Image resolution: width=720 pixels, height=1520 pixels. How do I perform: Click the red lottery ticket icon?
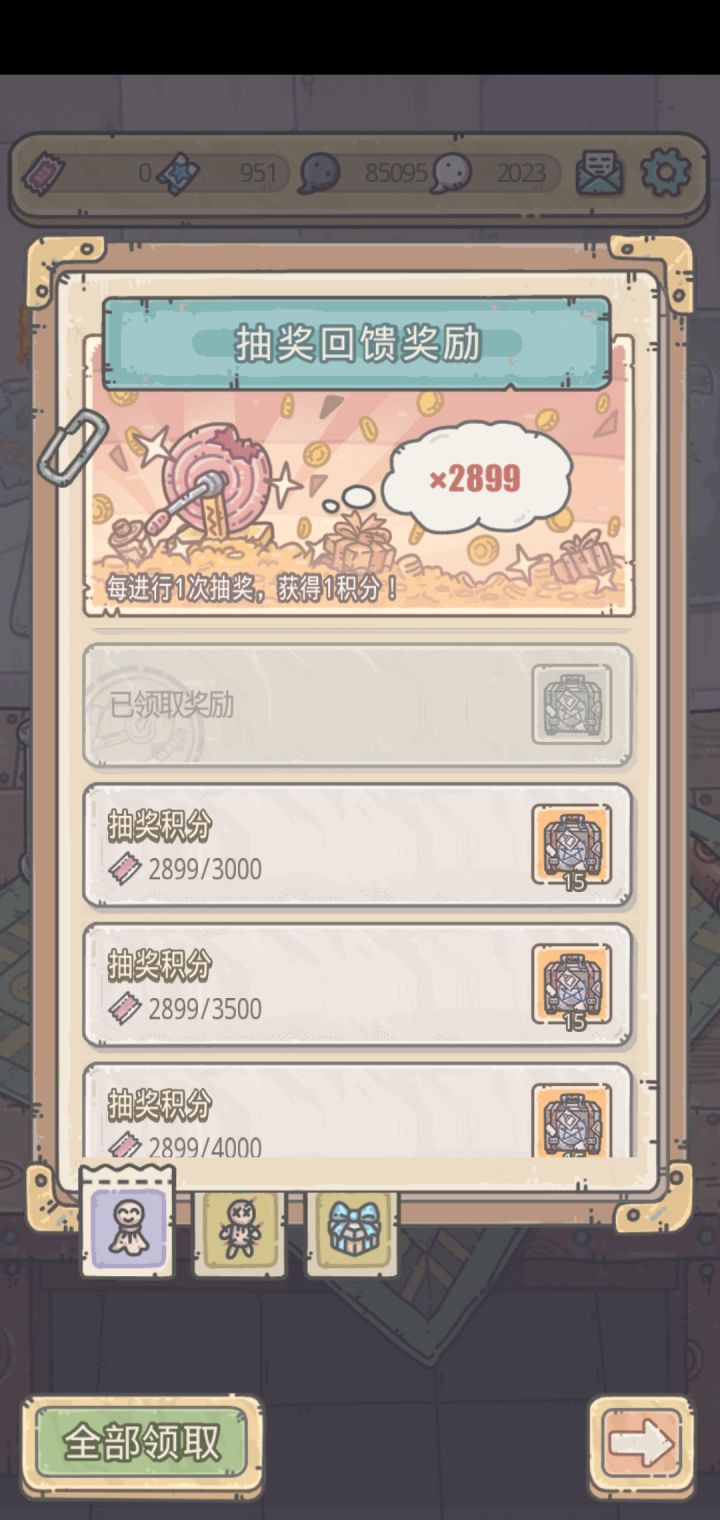(x=42, y=172)
